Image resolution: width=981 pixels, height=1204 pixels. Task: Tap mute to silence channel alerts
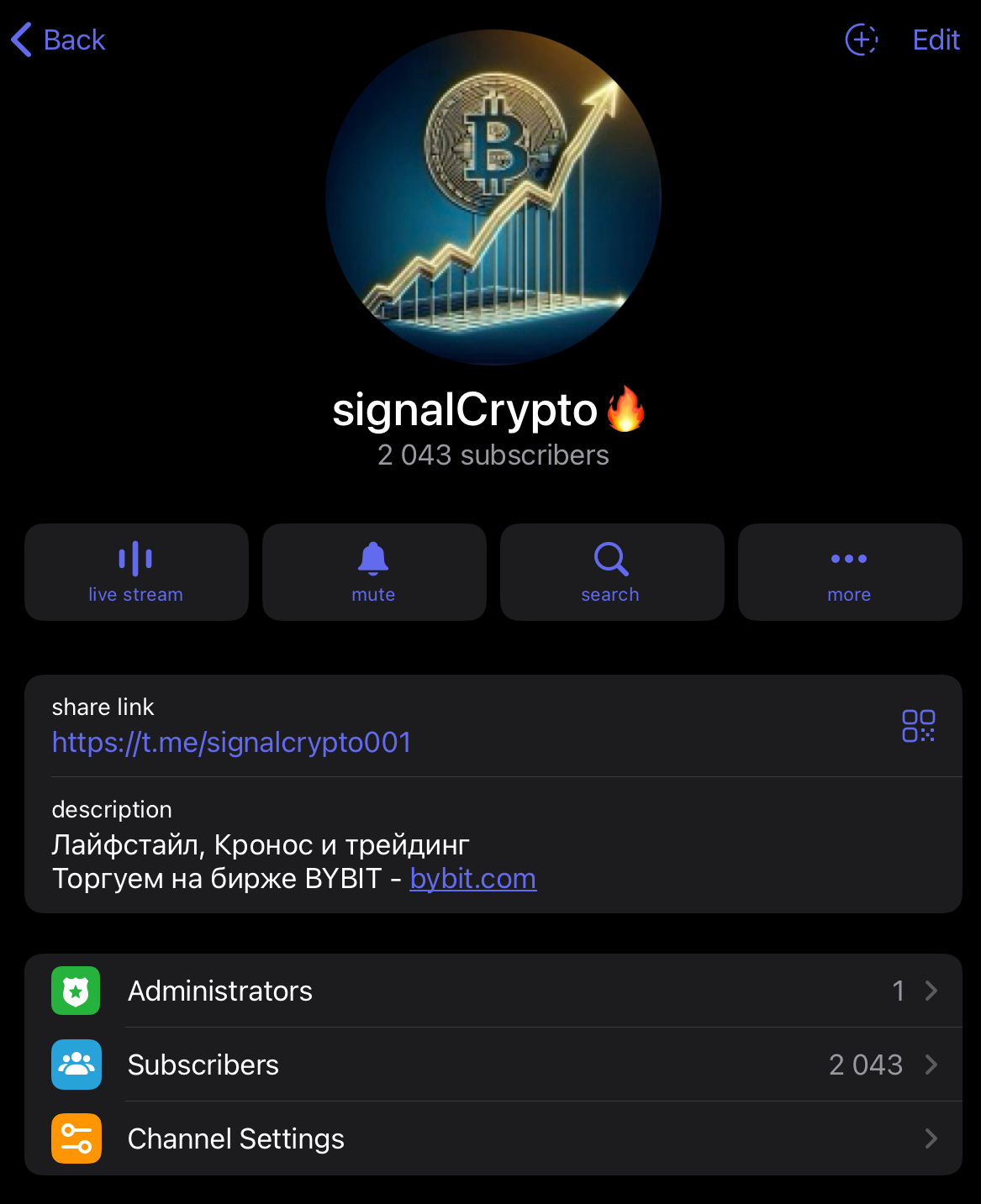click(x=373, y=594)
